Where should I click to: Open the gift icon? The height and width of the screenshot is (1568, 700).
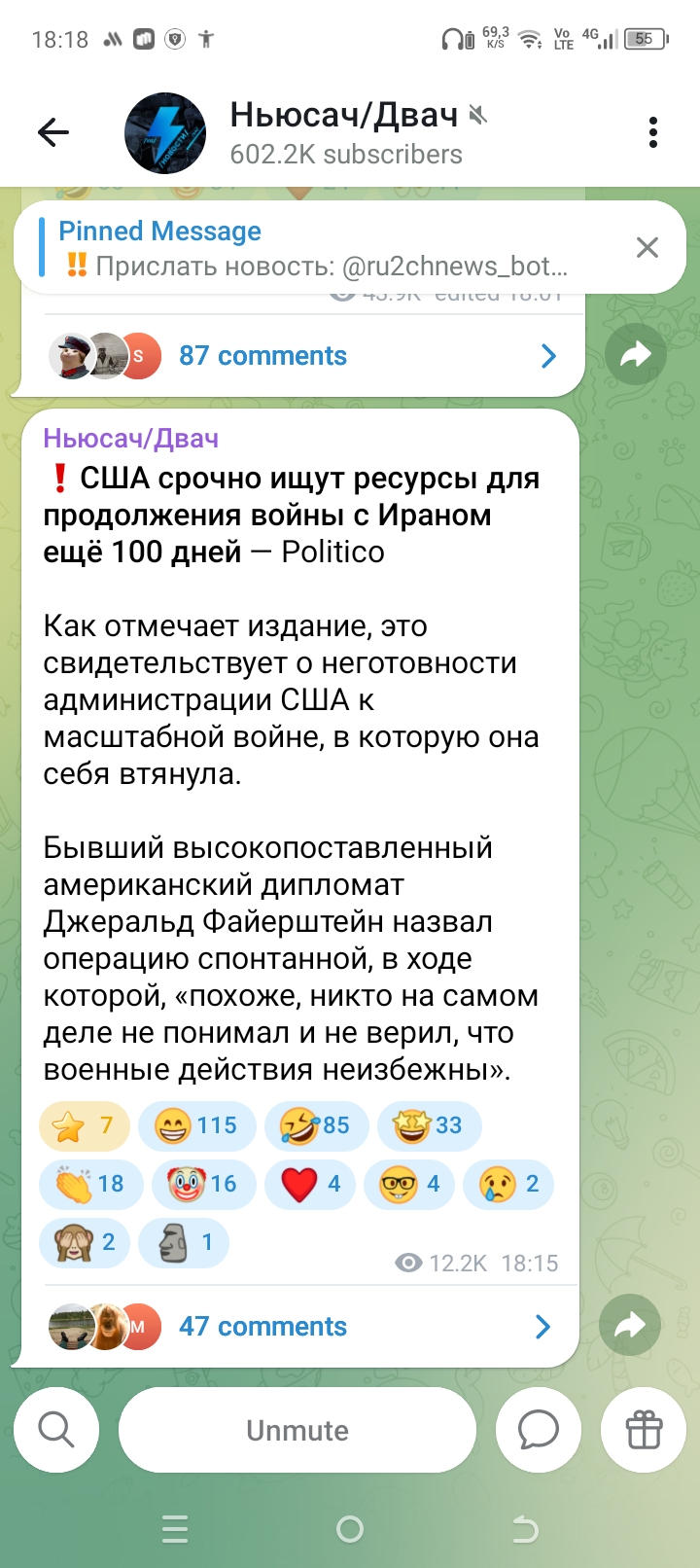pyautogui.click(x=645, y=1430)
